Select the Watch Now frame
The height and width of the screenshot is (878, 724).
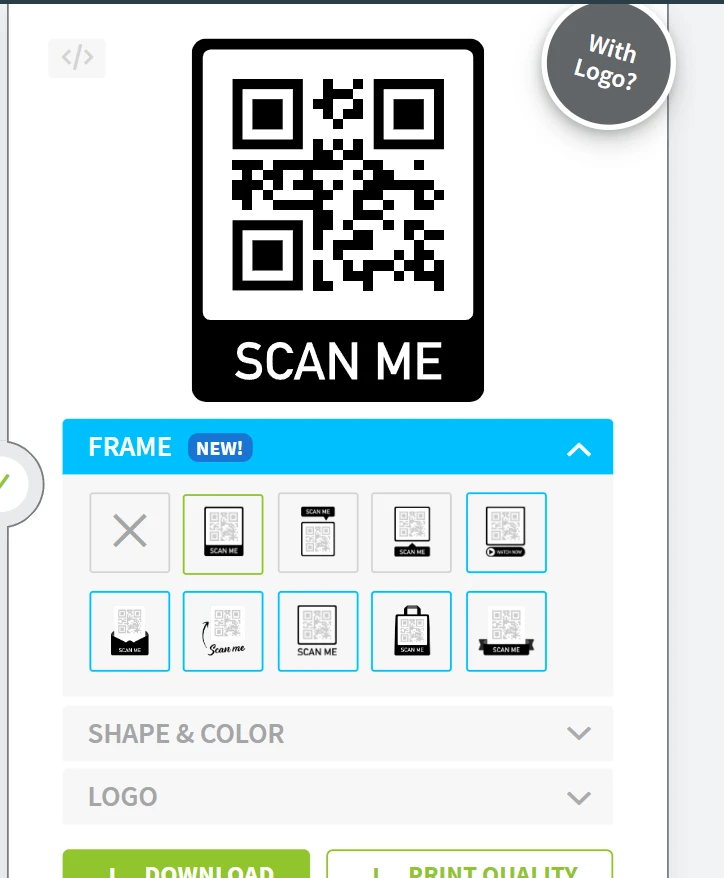click(x=506, y=533)
